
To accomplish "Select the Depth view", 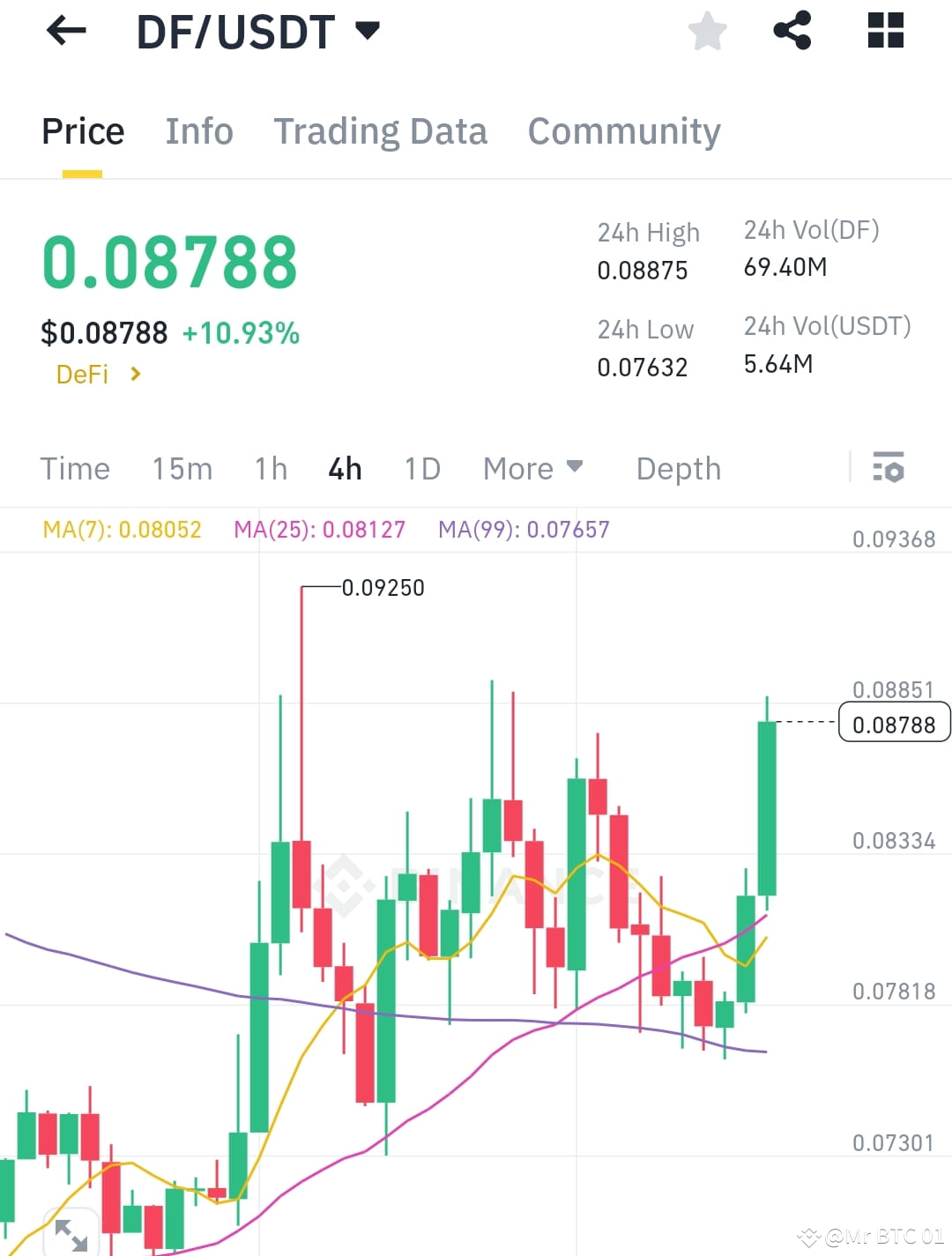I will pos(677,468).
